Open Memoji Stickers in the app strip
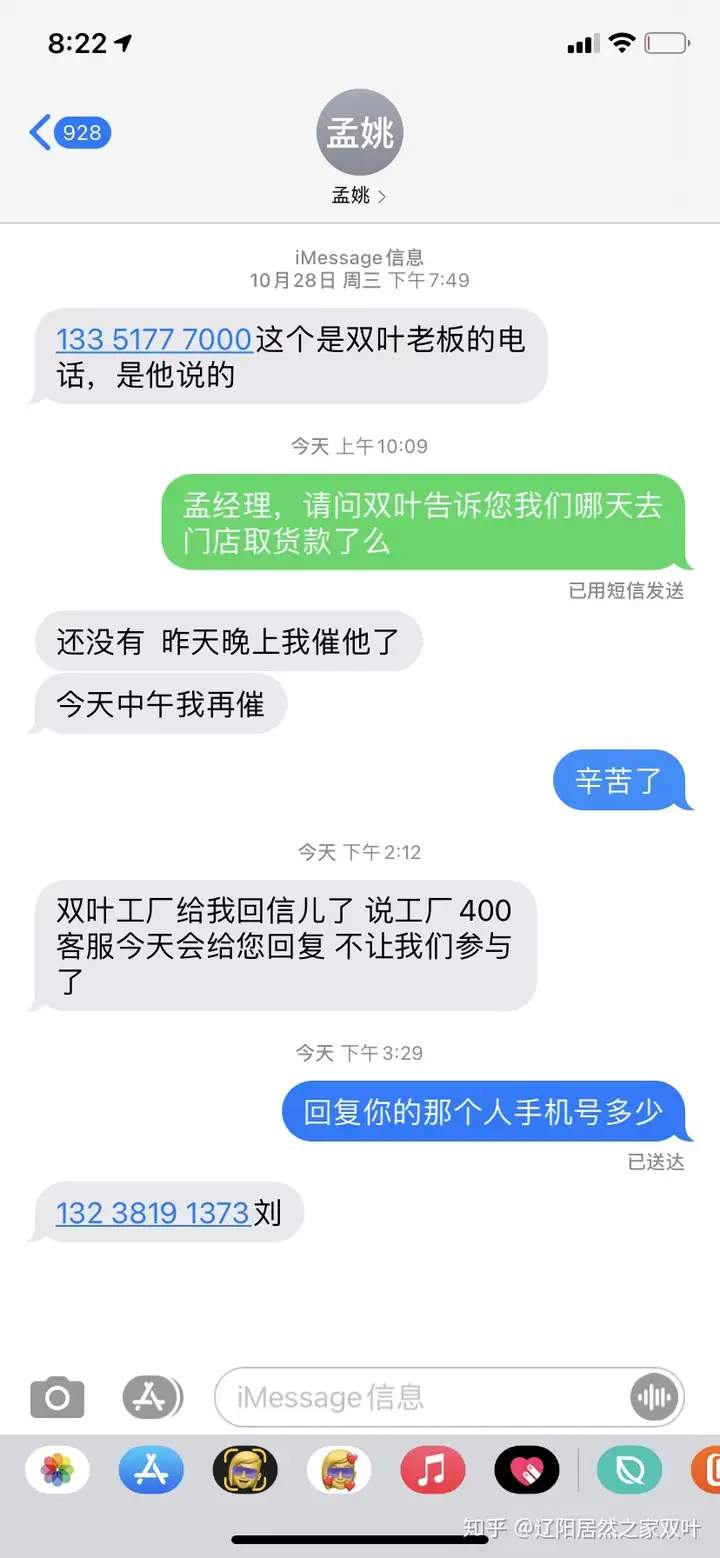This screenshot has height=1558, width=720. click(339, 1470)
